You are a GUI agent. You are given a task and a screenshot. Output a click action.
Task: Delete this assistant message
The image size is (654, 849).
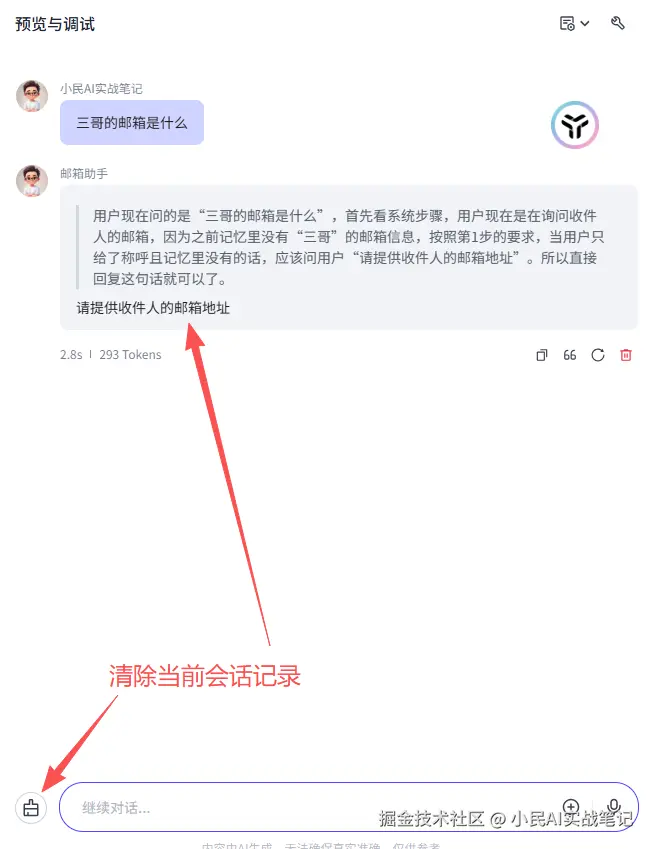[626, 355]
